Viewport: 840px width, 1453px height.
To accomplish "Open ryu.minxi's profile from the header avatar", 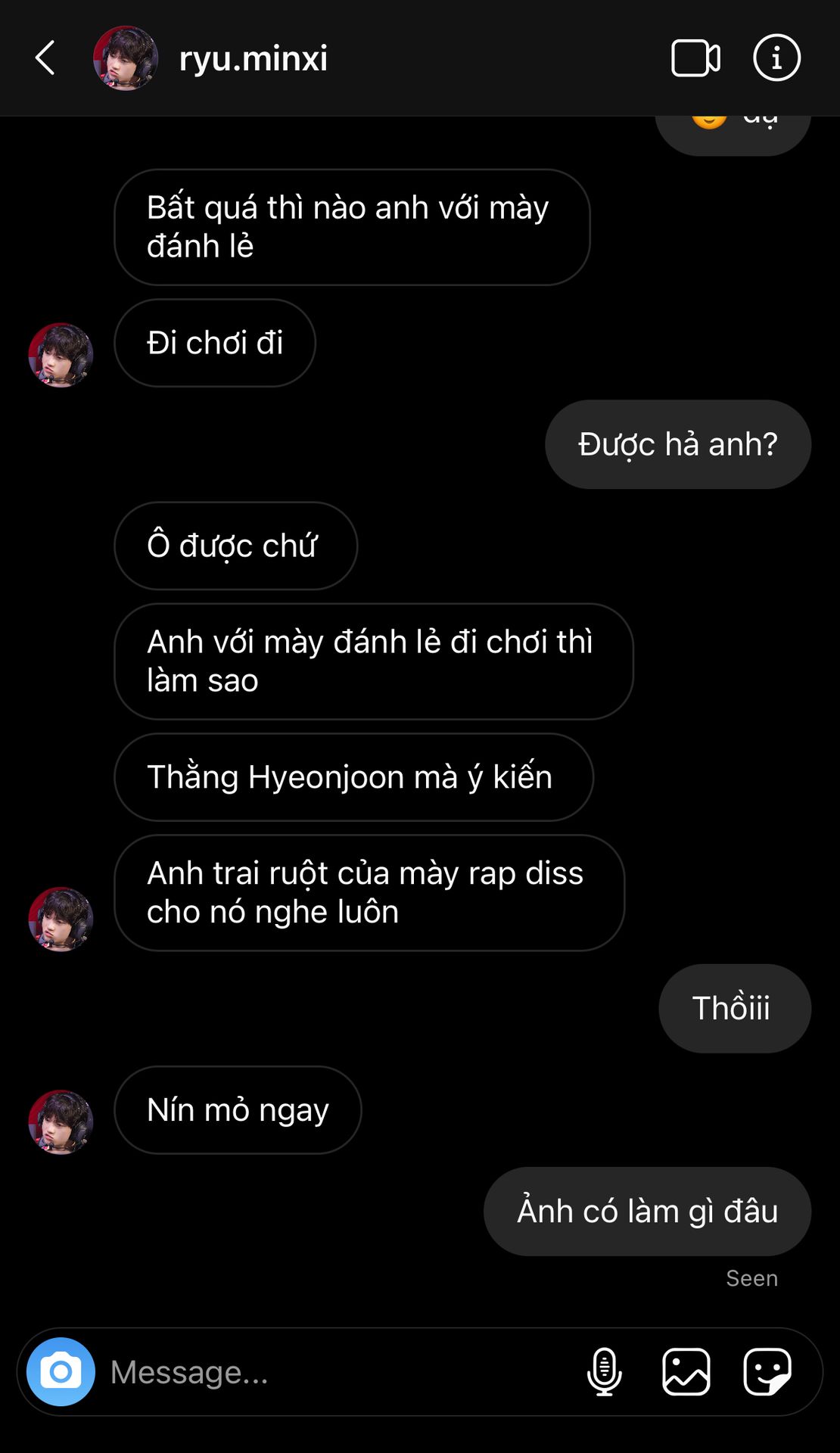I will pos(125,58).
